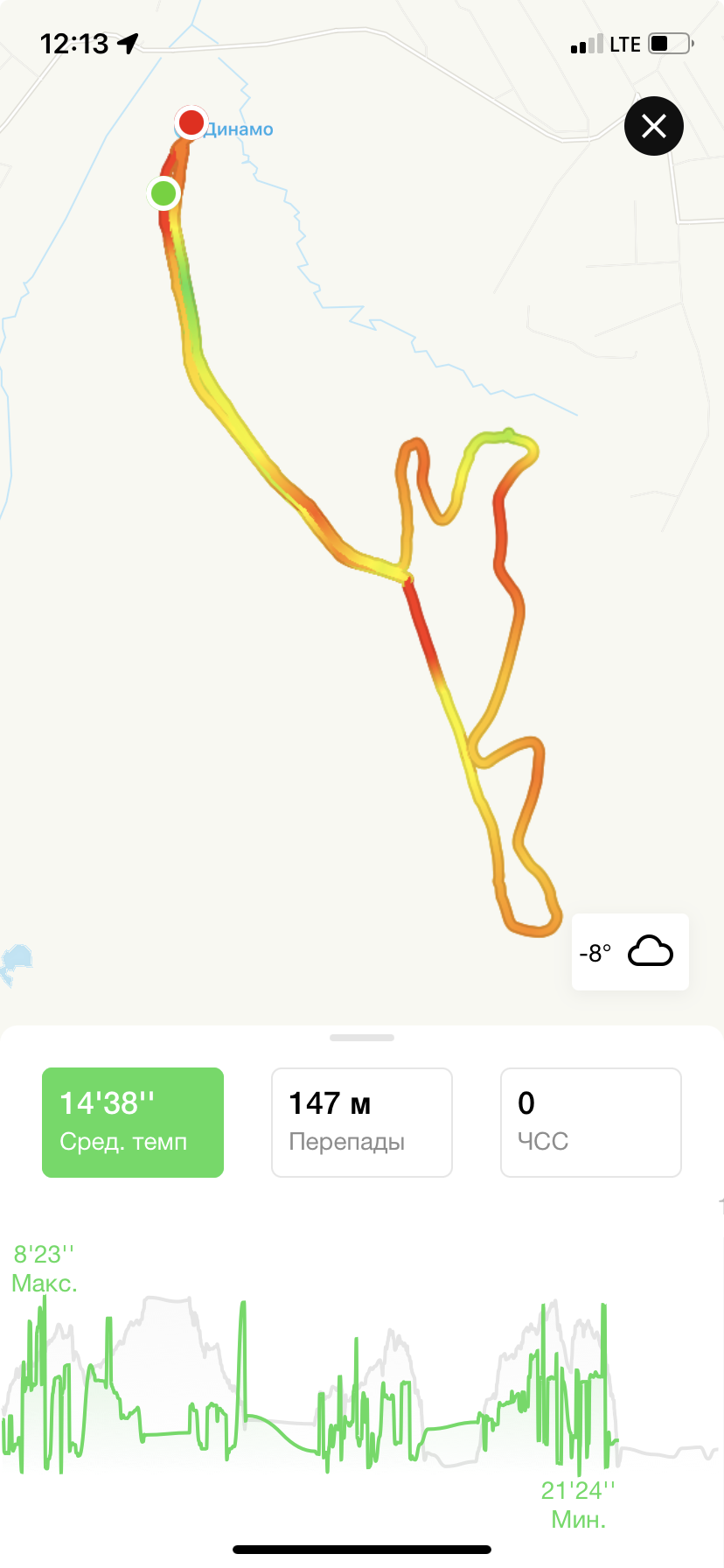Tap the -8° weather badge
Viewport: 724px width, 1568px height.
click(630, 952)
